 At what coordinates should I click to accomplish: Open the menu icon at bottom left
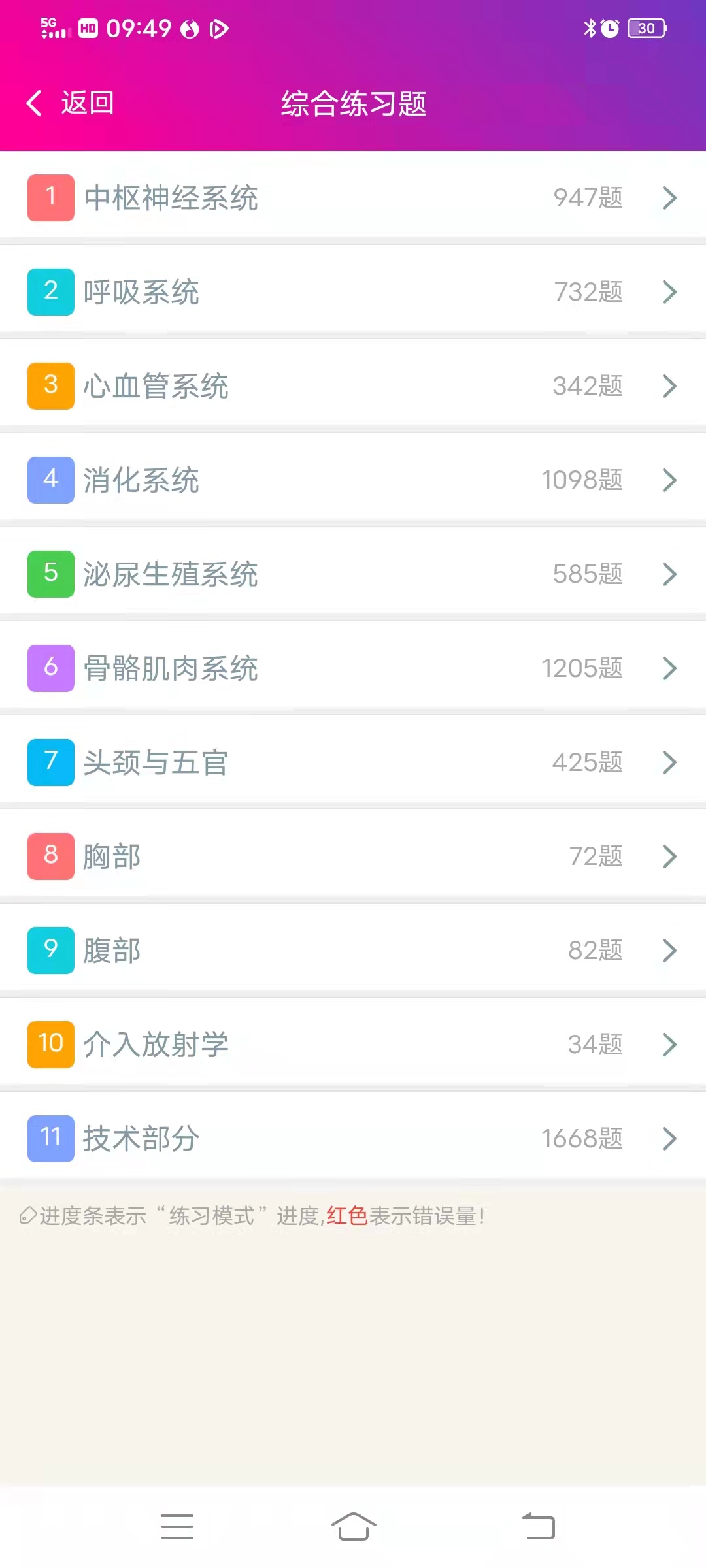coord(177,1527)
